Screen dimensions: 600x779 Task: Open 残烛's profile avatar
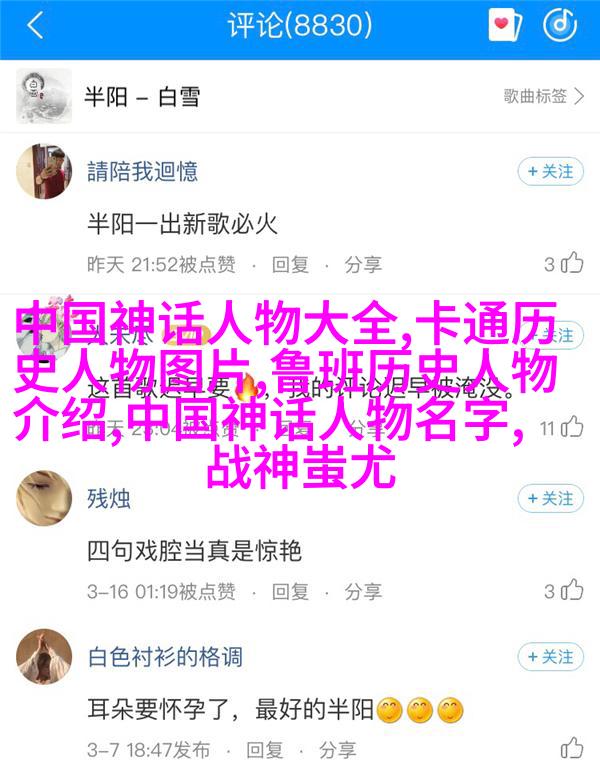coord(43,497)
